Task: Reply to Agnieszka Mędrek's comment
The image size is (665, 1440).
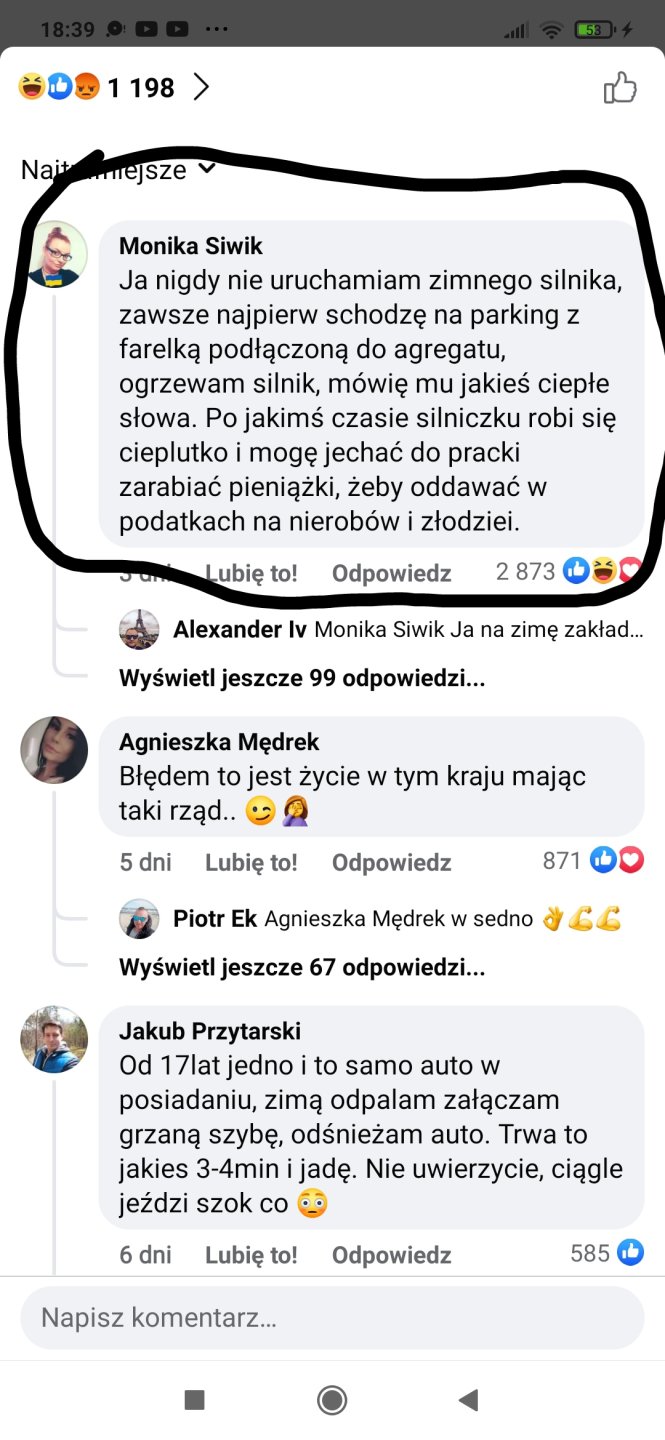Action: point(391,862)
